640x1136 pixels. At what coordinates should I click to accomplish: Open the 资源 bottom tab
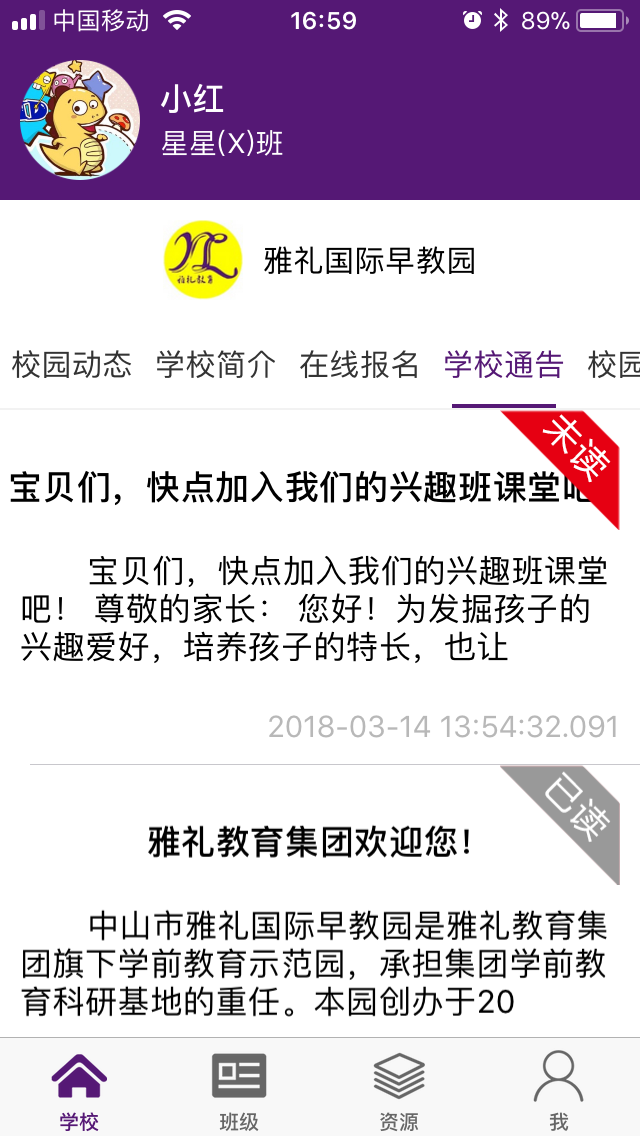pos(399,1091)
